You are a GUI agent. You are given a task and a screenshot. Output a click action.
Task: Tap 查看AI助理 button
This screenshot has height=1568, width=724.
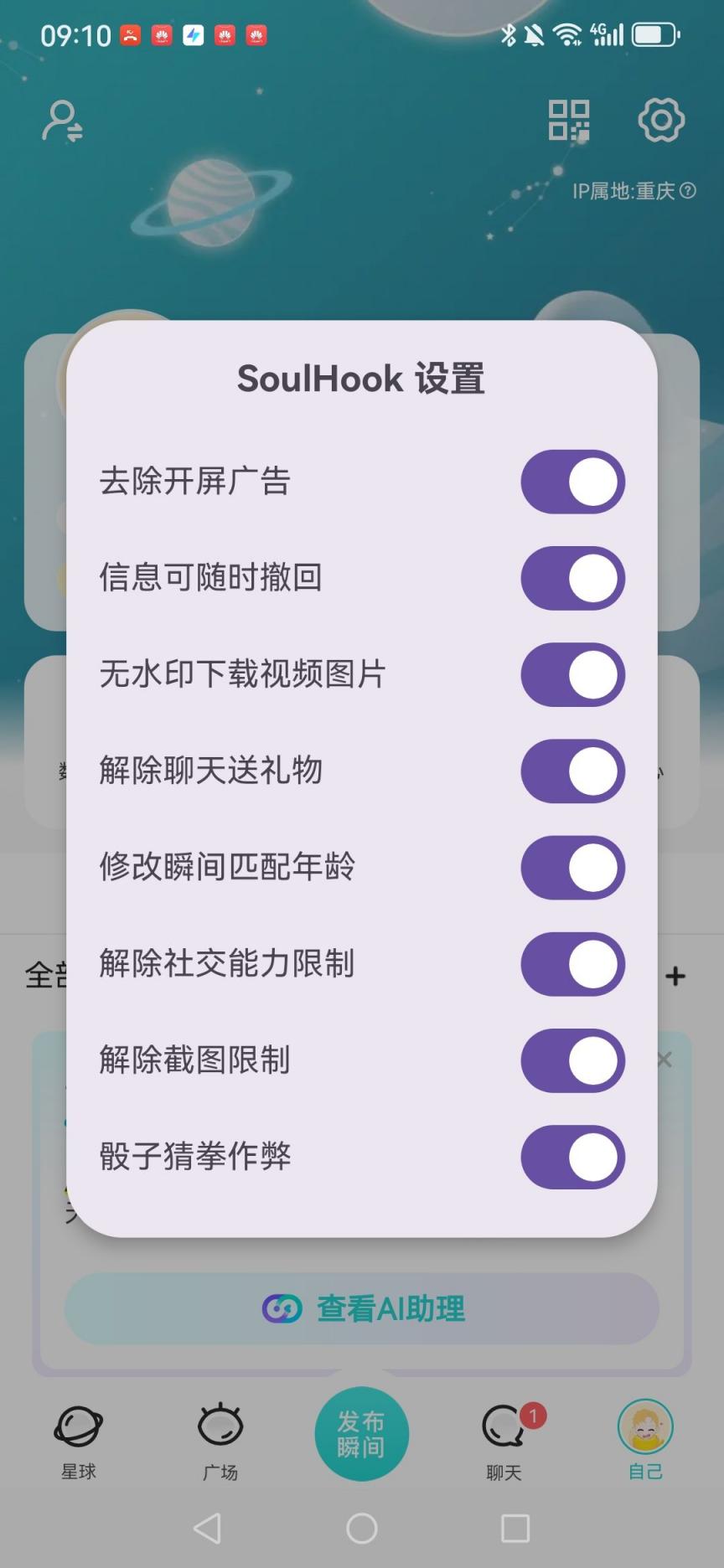362,1308
